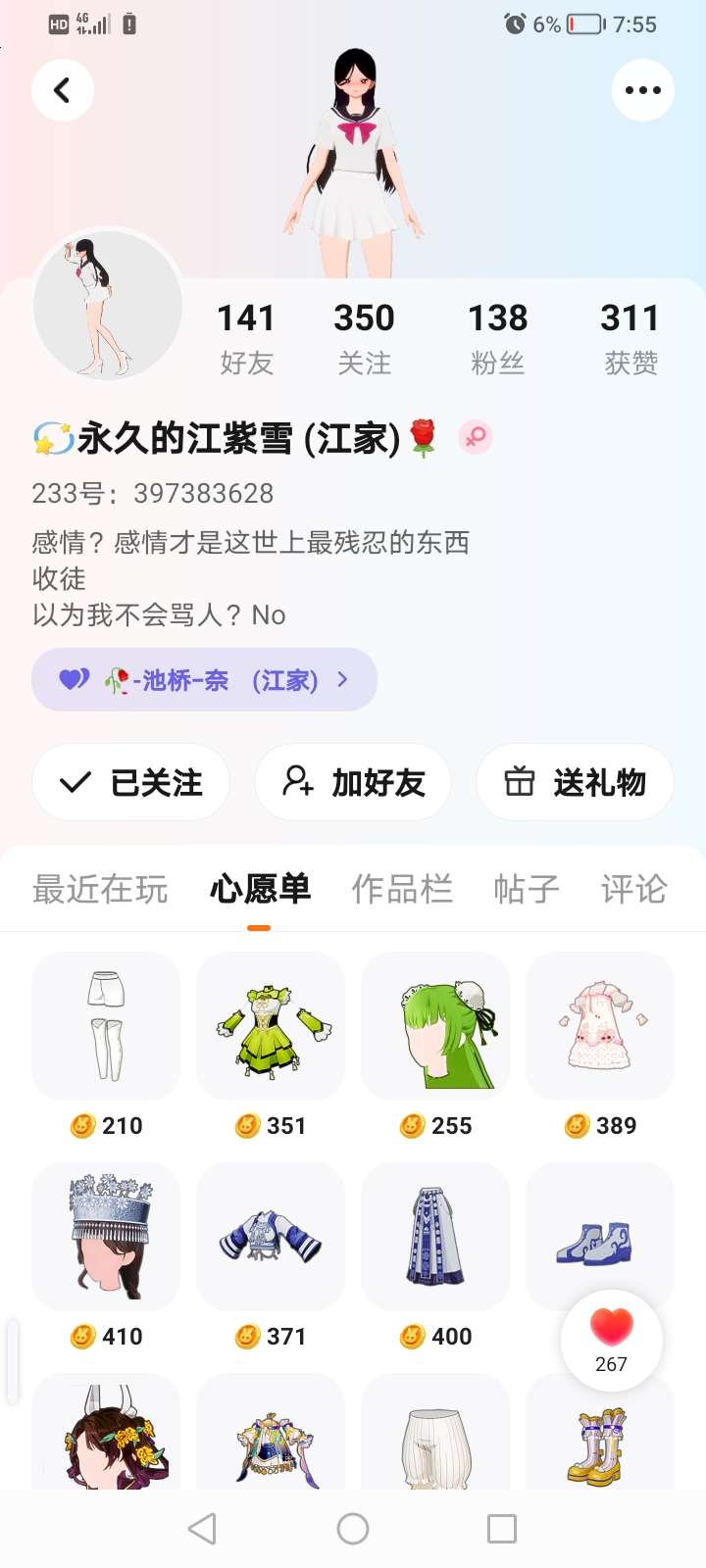706x1568 pixels.
Task: Like the profile with the heart button
Action: (x=611, y=1339)
